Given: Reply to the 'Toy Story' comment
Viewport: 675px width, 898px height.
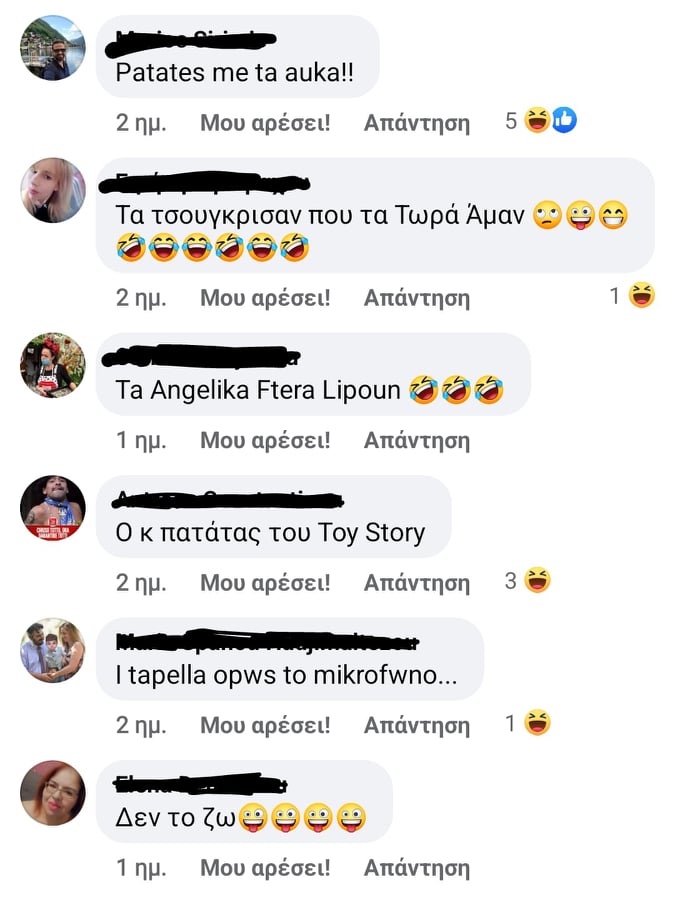Looking at the screenshot, I should [x=416, y=582].
